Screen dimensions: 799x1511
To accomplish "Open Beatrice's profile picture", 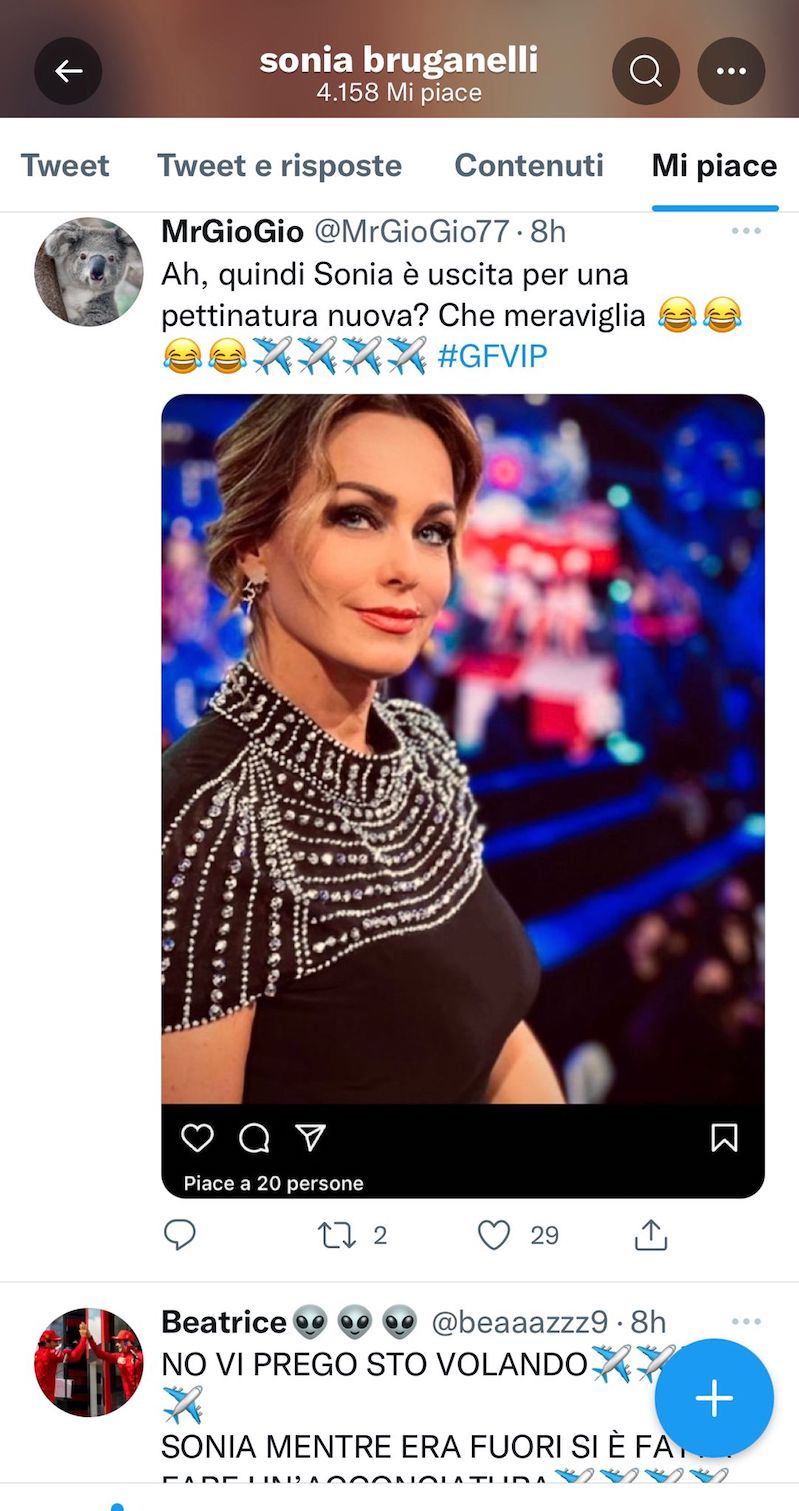I will pos(89,1362).
